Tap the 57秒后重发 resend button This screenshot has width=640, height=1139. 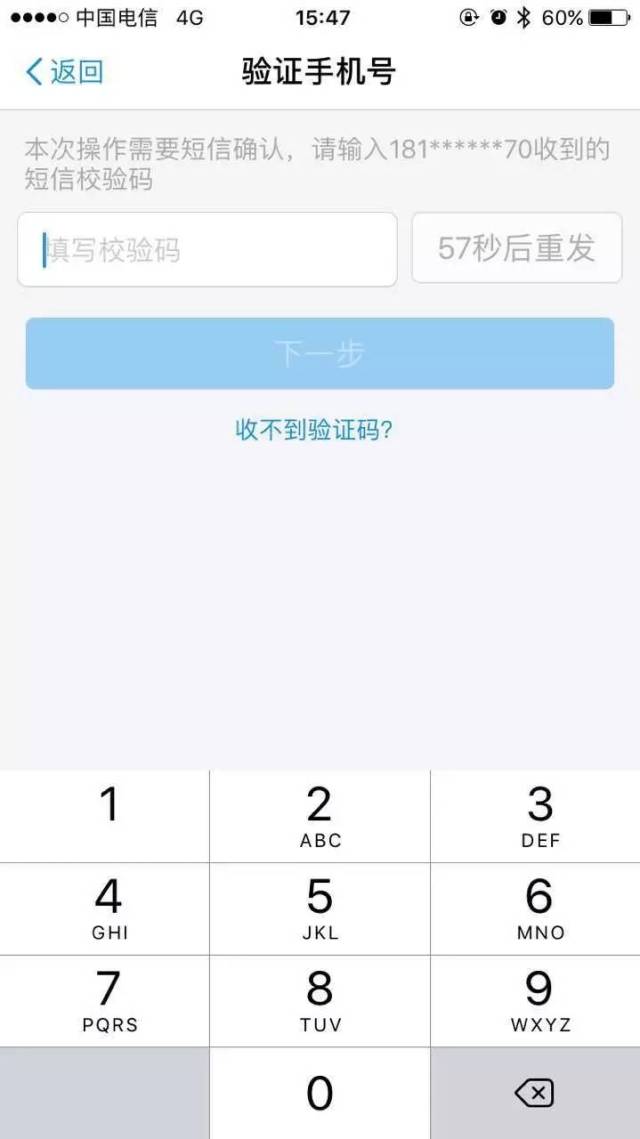pyautogui.click(x=517, y=248)
